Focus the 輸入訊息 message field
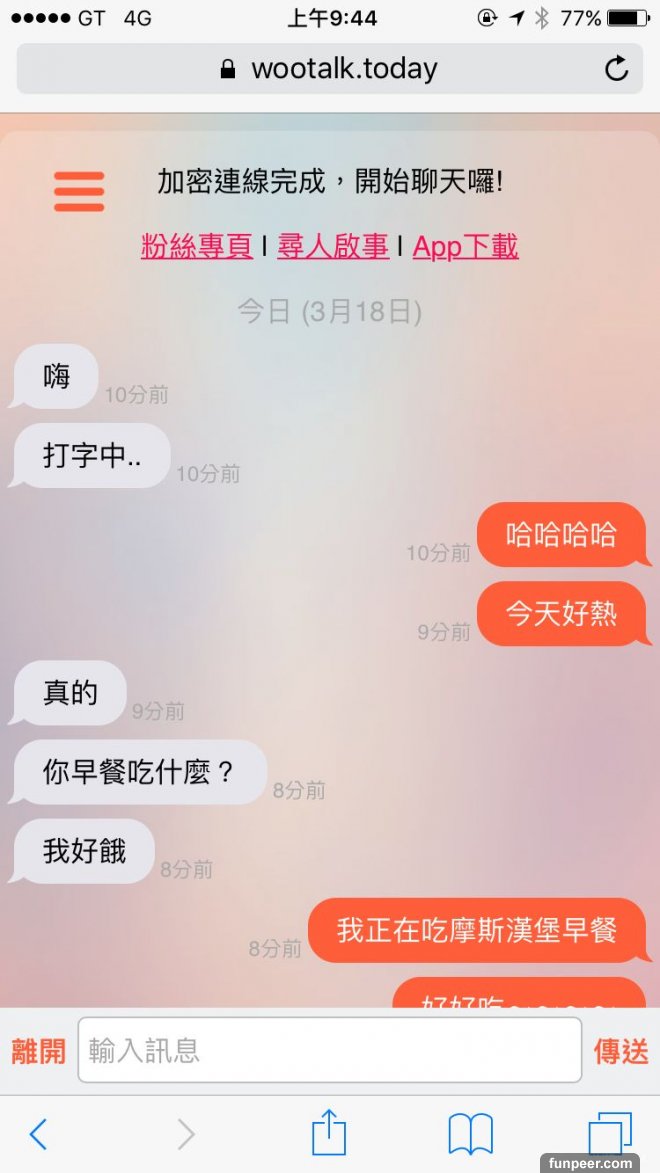660x1173 pixels. 329,1050
